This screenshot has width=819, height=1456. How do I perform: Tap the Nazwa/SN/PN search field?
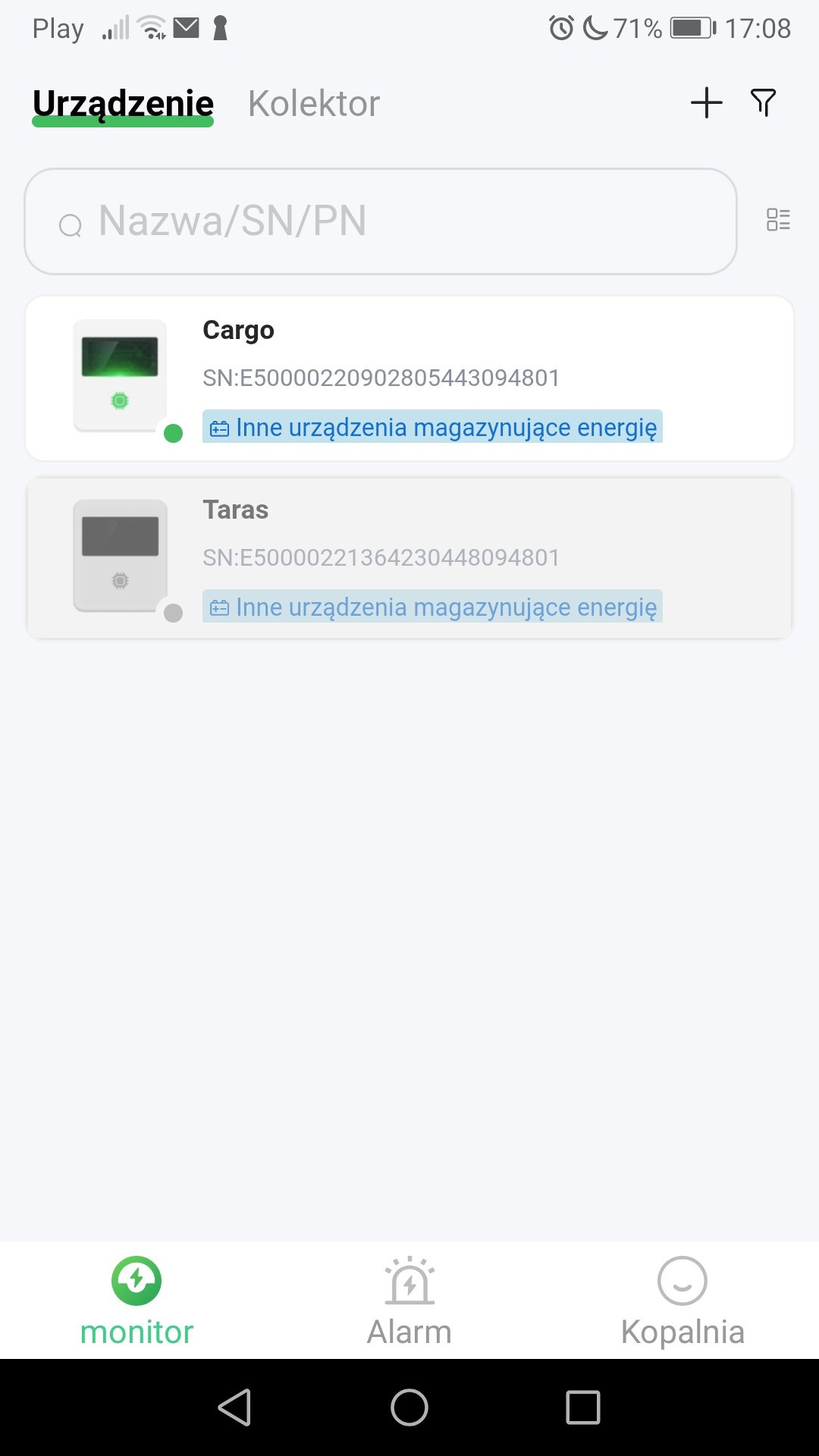coord(379,221)
